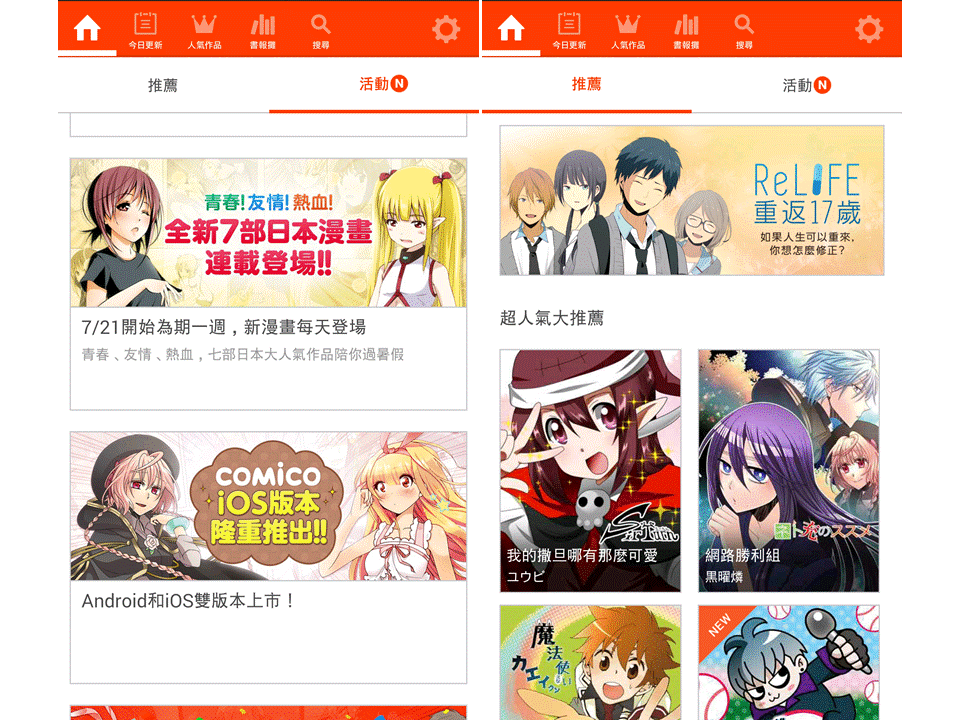Switch to the unselected grey 推薦 tab
The height and width of the screenshot is (720, 960).
[163, 85]
